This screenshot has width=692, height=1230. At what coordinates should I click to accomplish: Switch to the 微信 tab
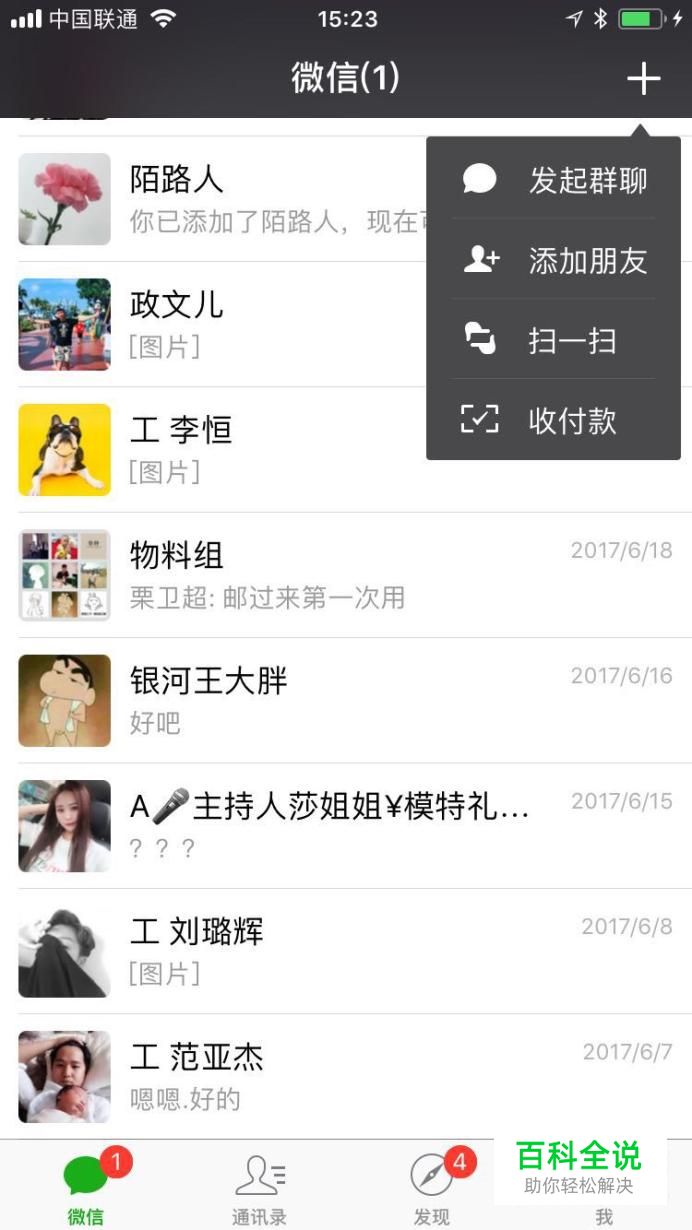tap(86, 1187)
